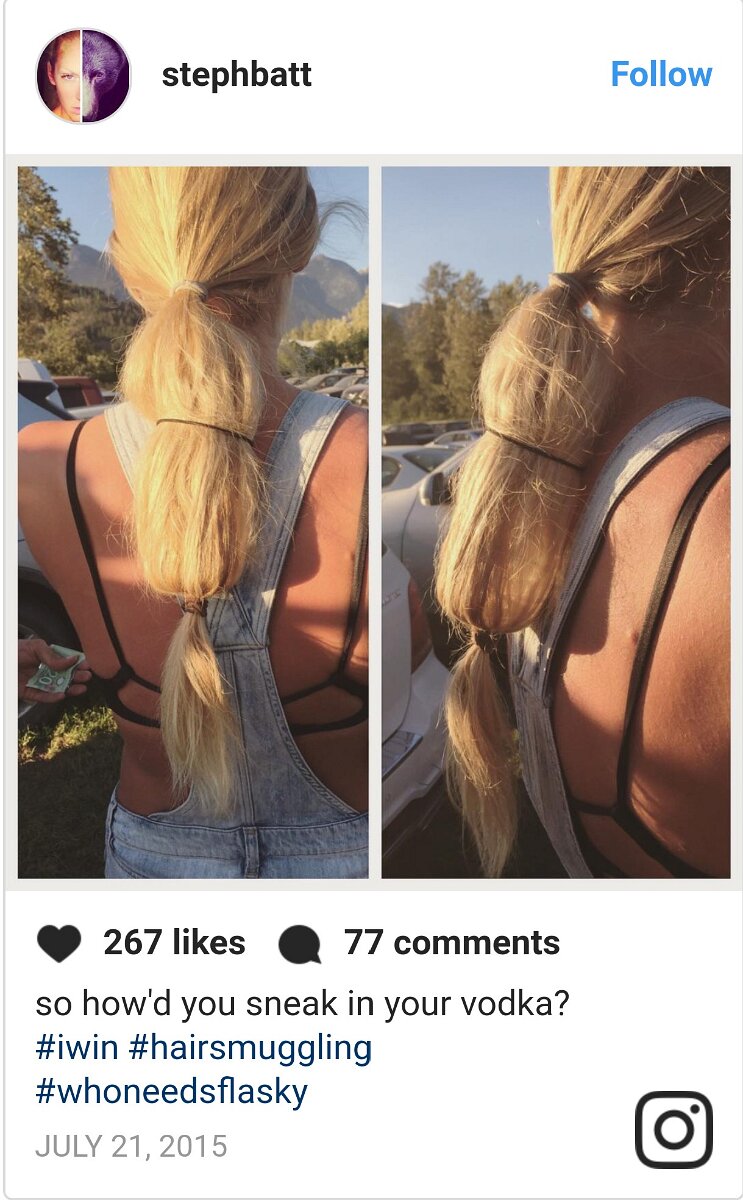The image size is (743, 1200).
Task: Open the #iwin hashtag
Action: pos(77,1048)
